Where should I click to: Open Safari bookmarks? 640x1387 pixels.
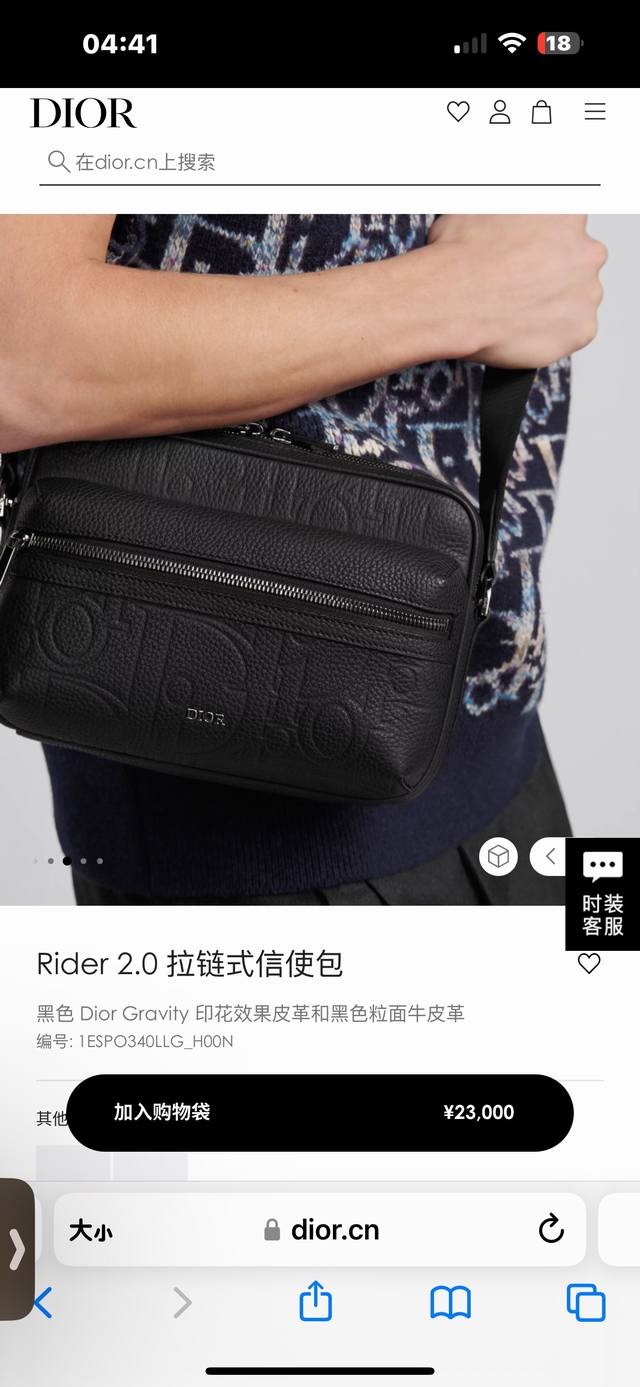[450, 1302]
